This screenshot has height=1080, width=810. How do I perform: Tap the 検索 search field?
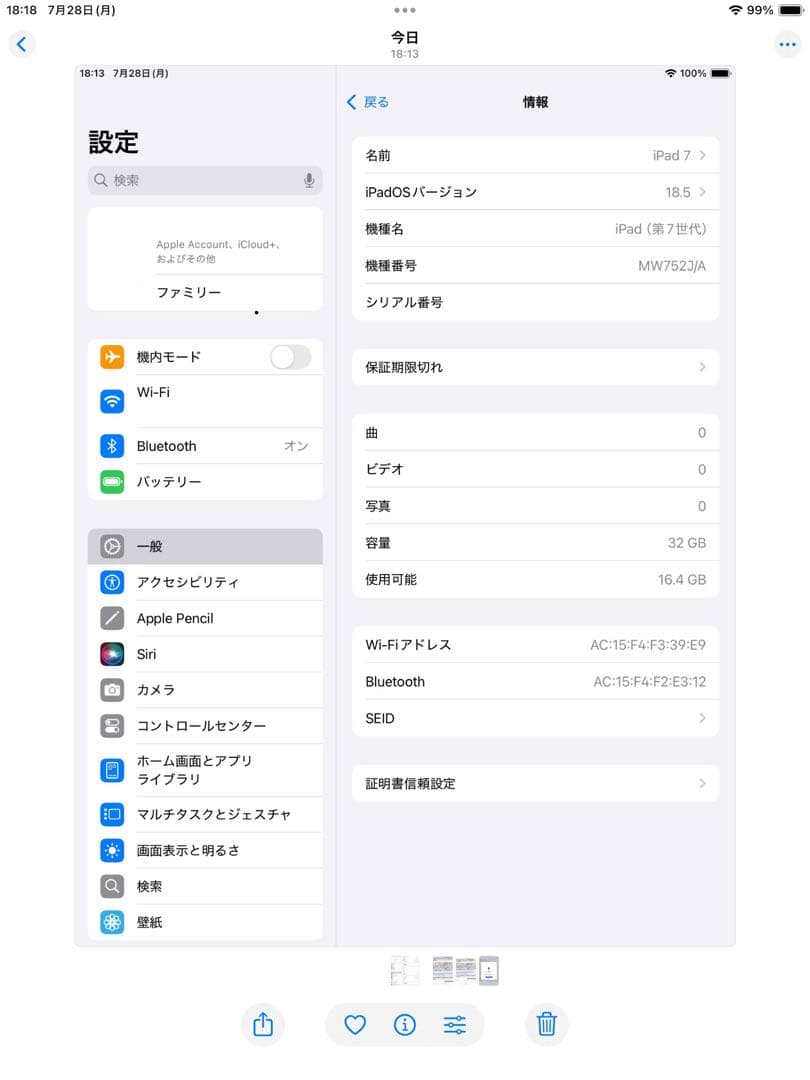(x=200, y=181)
